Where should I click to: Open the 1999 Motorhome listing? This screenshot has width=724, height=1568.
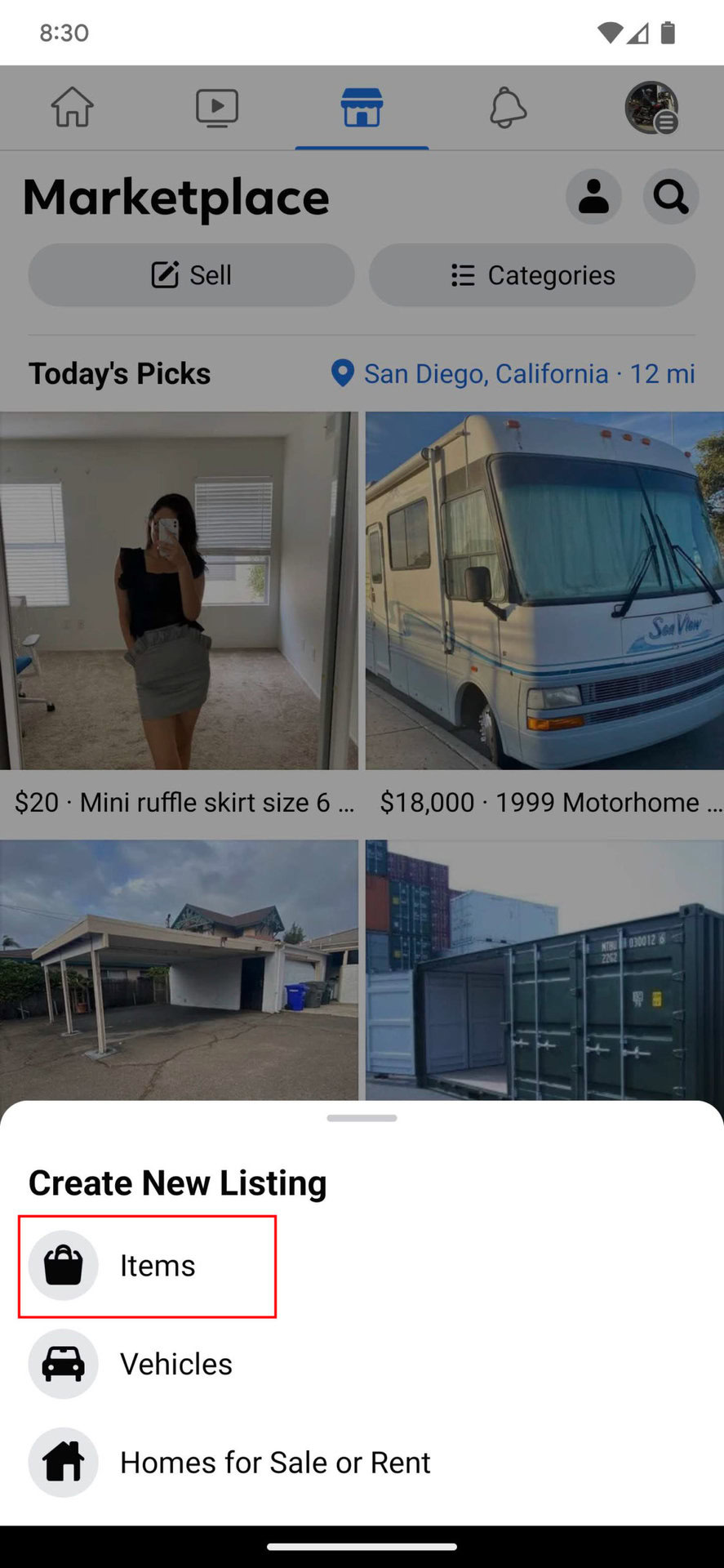pyautogui.click(x=544, y=614)
